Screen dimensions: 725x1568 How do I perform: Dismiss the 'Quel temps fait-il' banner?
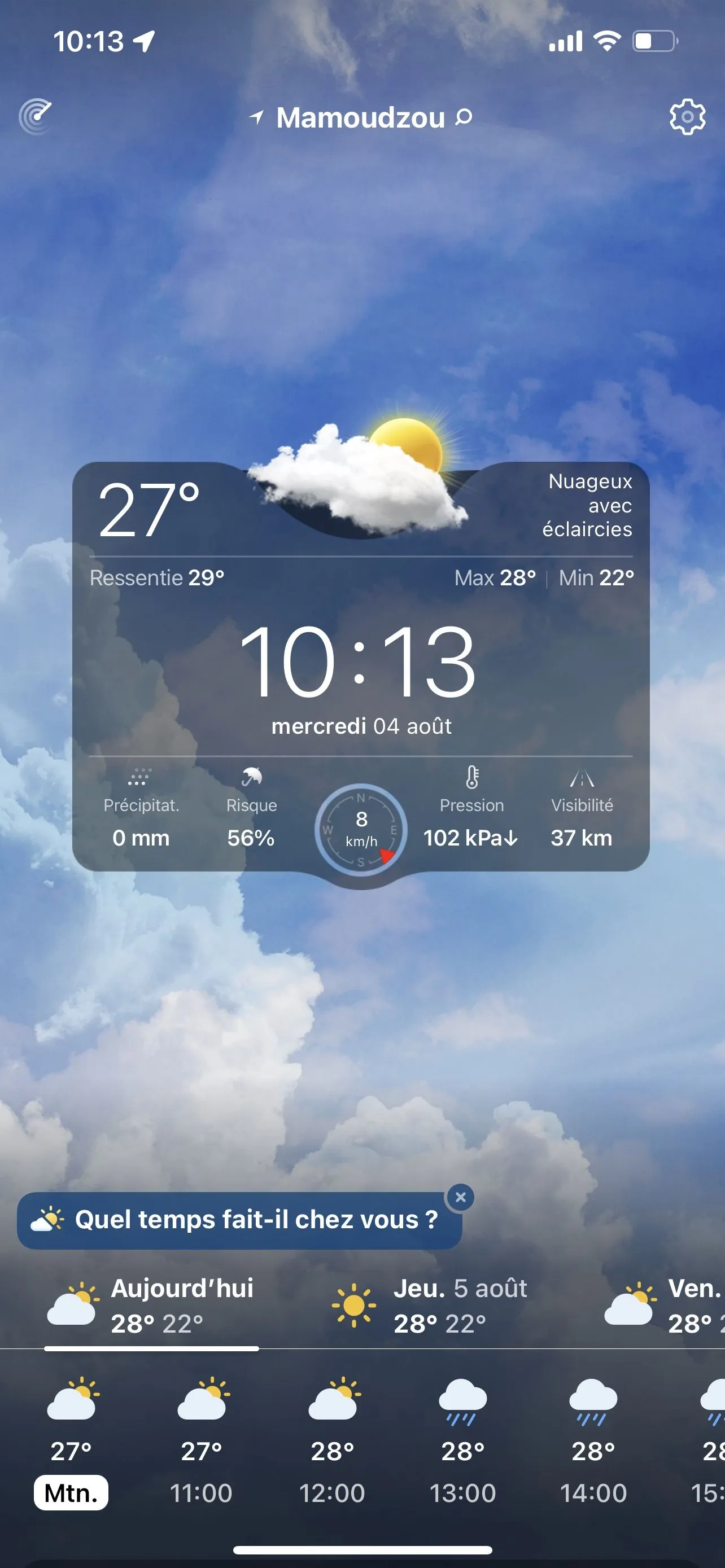460,1197
